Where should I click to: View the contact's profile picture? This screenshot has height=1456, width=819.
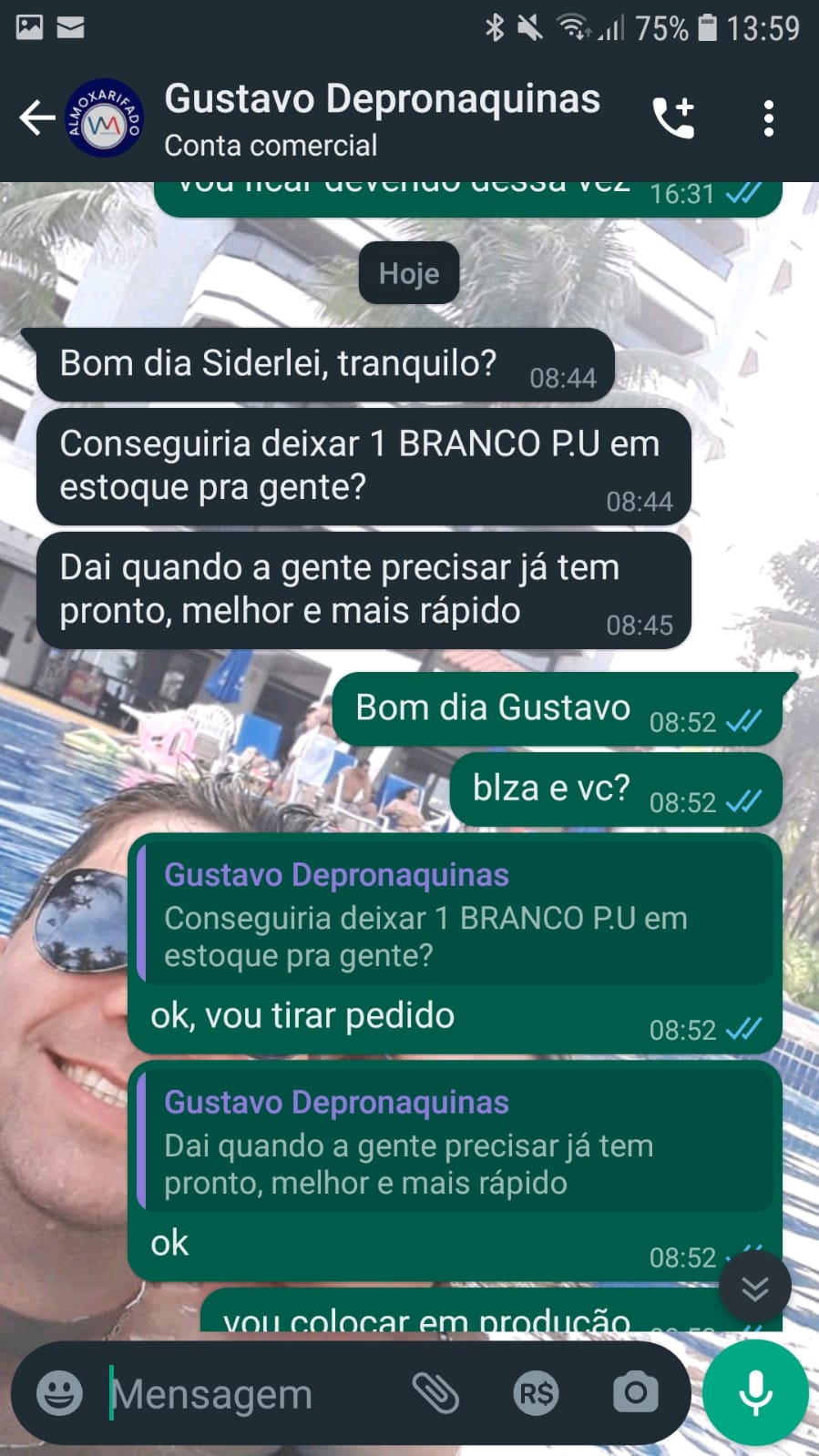click(x=105, y=118)
